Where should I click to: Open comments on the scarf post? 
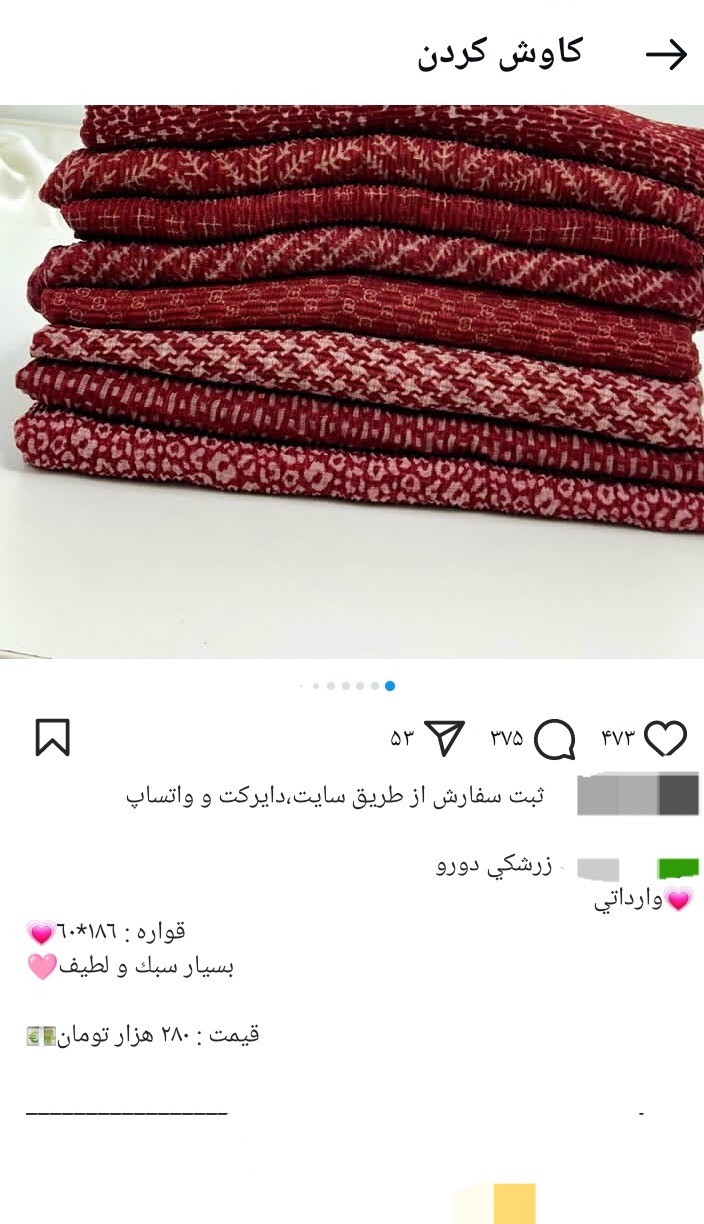coord(554,740)
